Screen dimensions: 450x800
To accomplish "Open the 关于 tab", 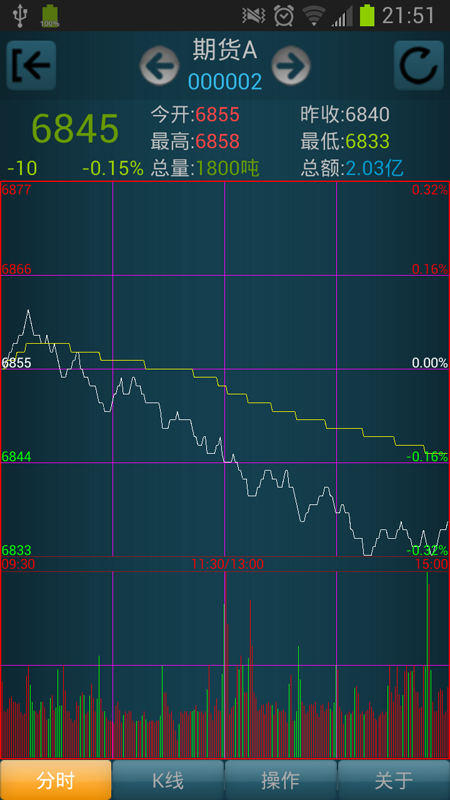I will click(x=393, y=780).
